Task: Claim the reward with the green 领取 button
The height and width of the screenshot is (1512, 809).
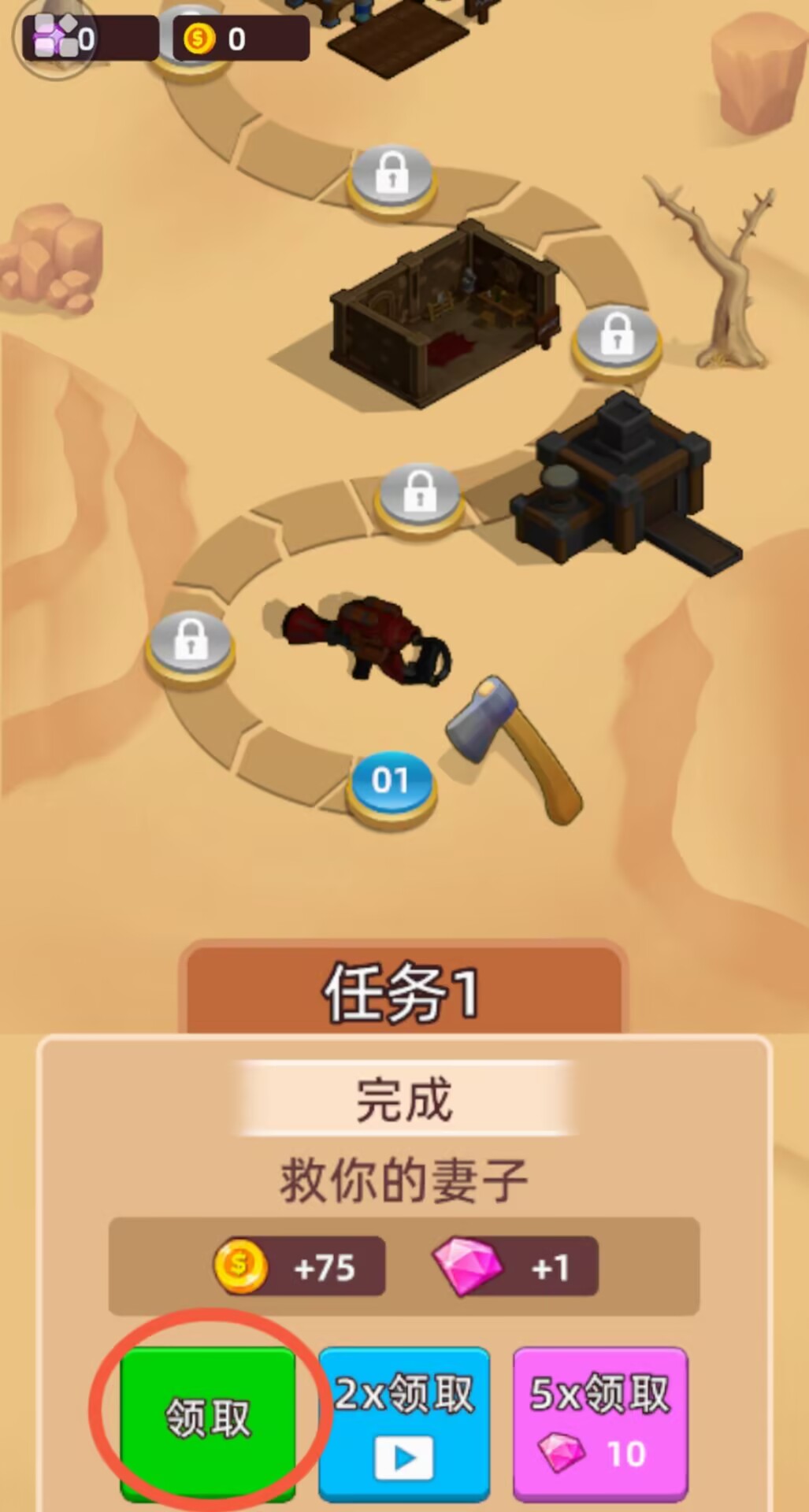Action: coord(208,1419)
